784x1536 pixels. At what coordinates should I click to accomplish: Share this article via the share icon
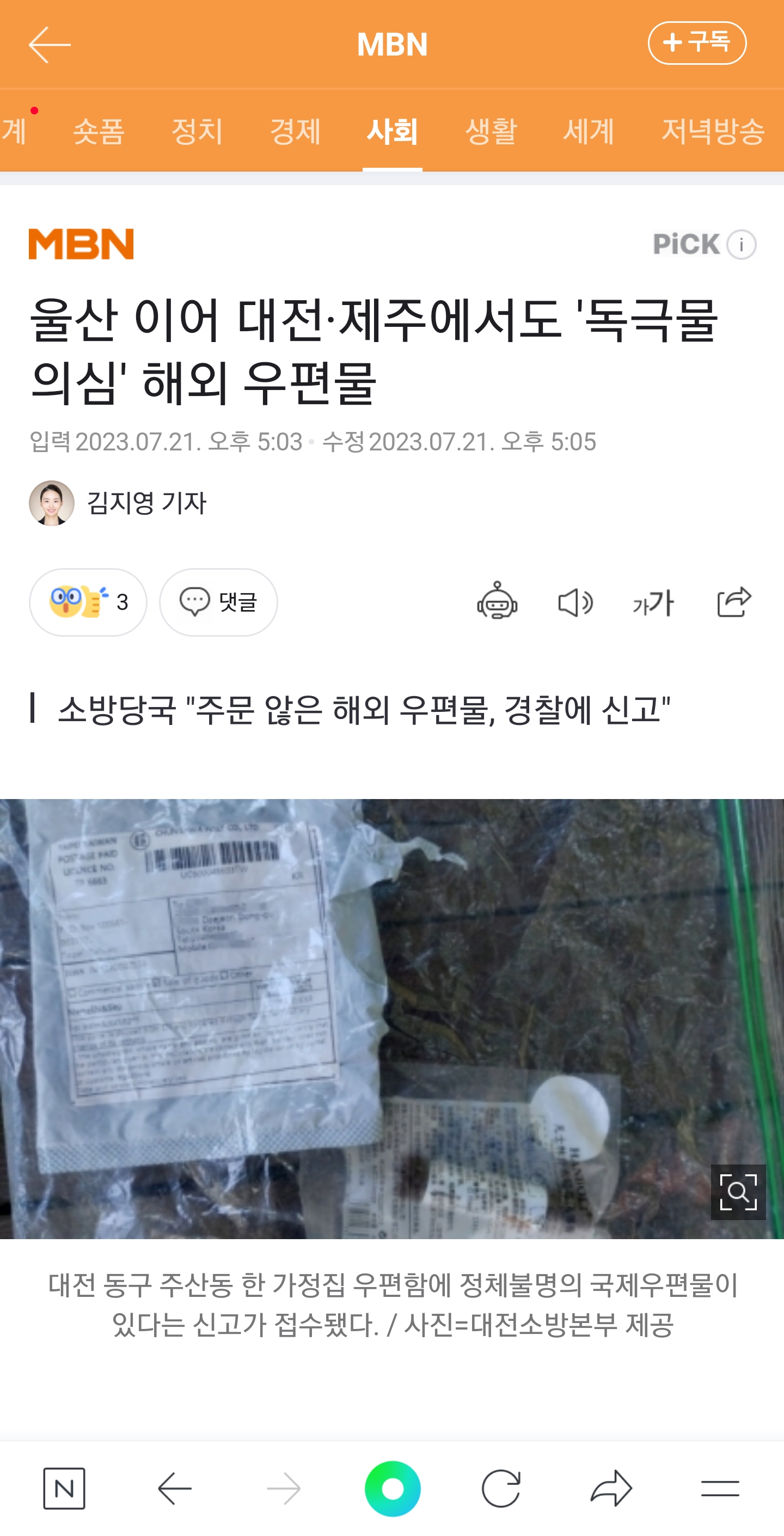click(x=733, y=602)
